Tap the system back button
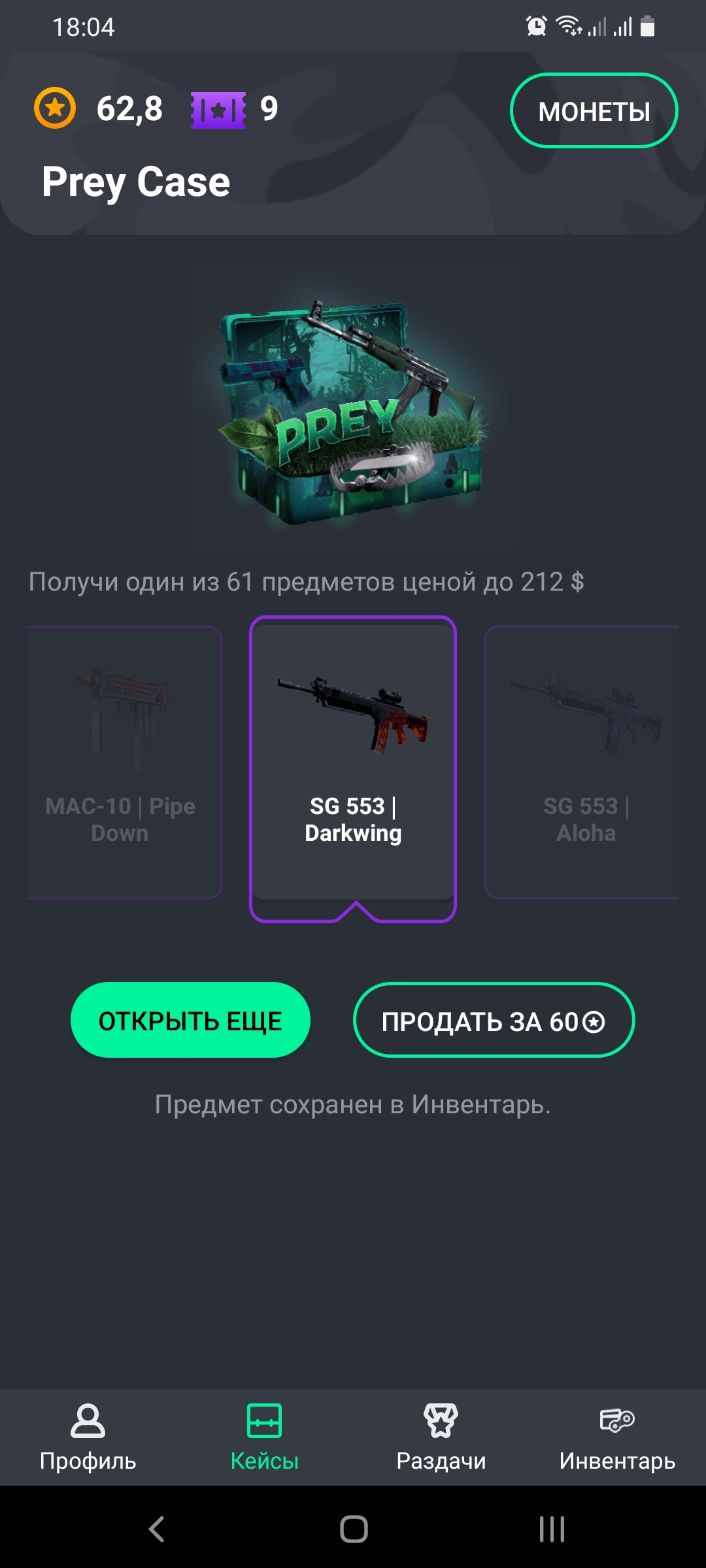 click(x=157, y=1529)
